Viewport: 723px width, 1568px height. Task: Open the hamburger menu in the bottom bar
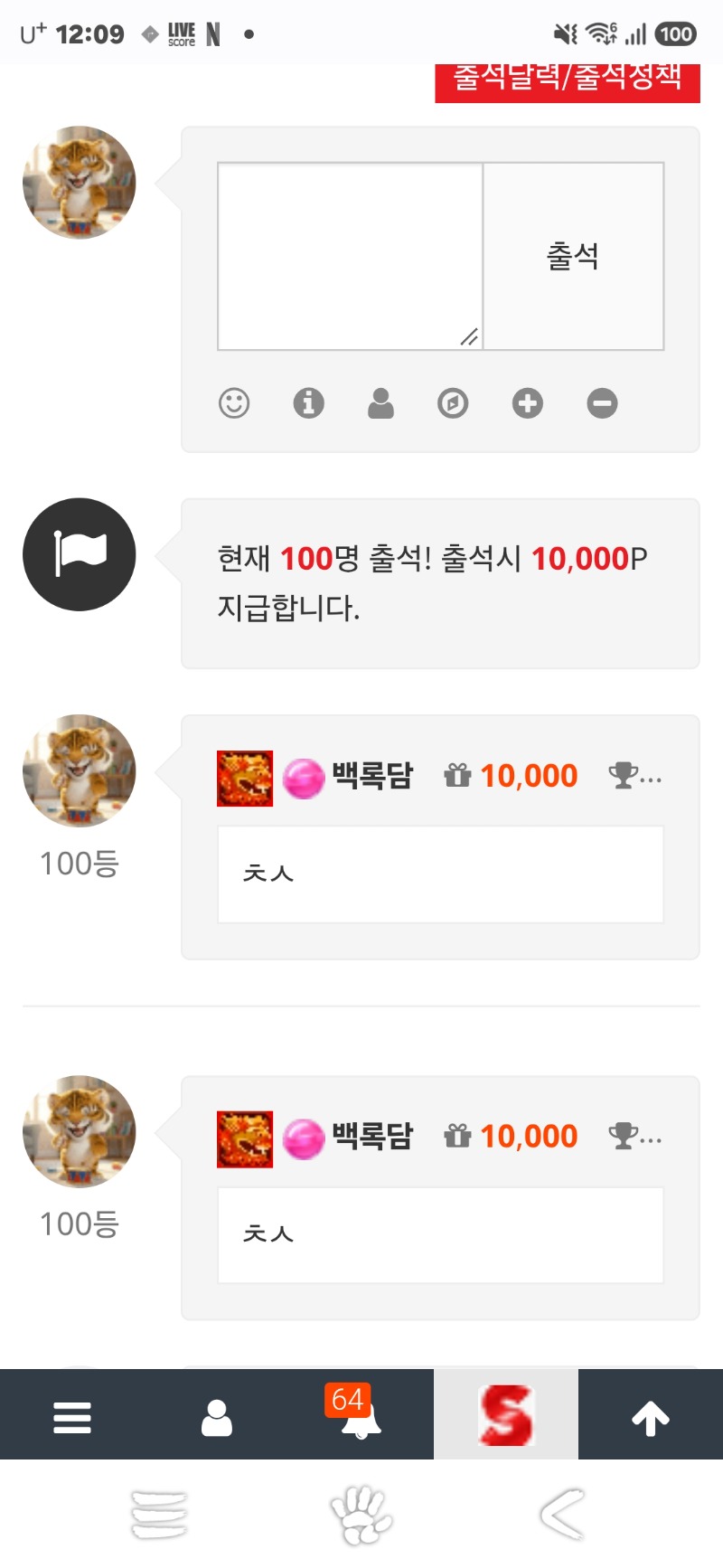72,1417
